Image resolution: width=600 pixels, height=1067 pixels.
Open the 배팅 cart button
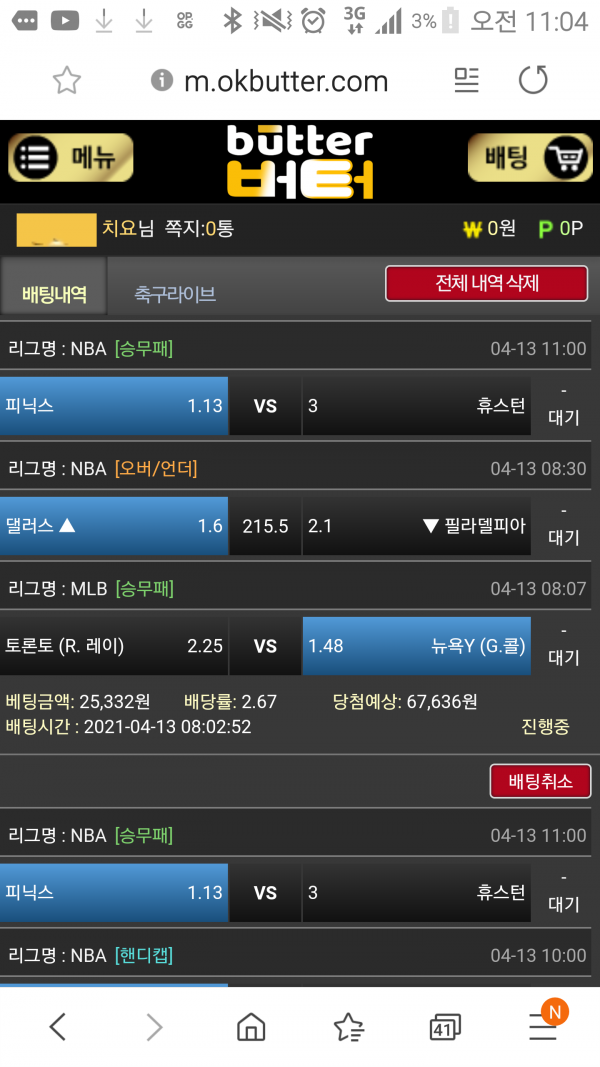[x=530, y=158]
